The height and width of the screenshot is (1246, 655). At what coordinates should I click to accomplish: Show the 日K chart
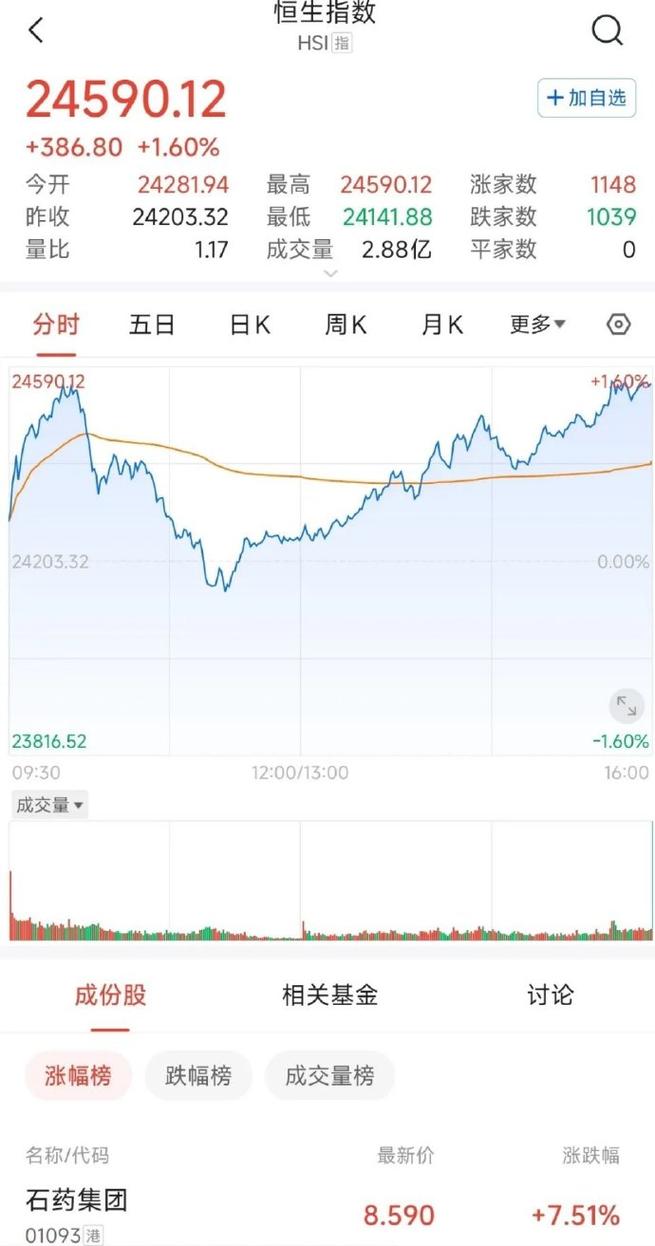250,325
